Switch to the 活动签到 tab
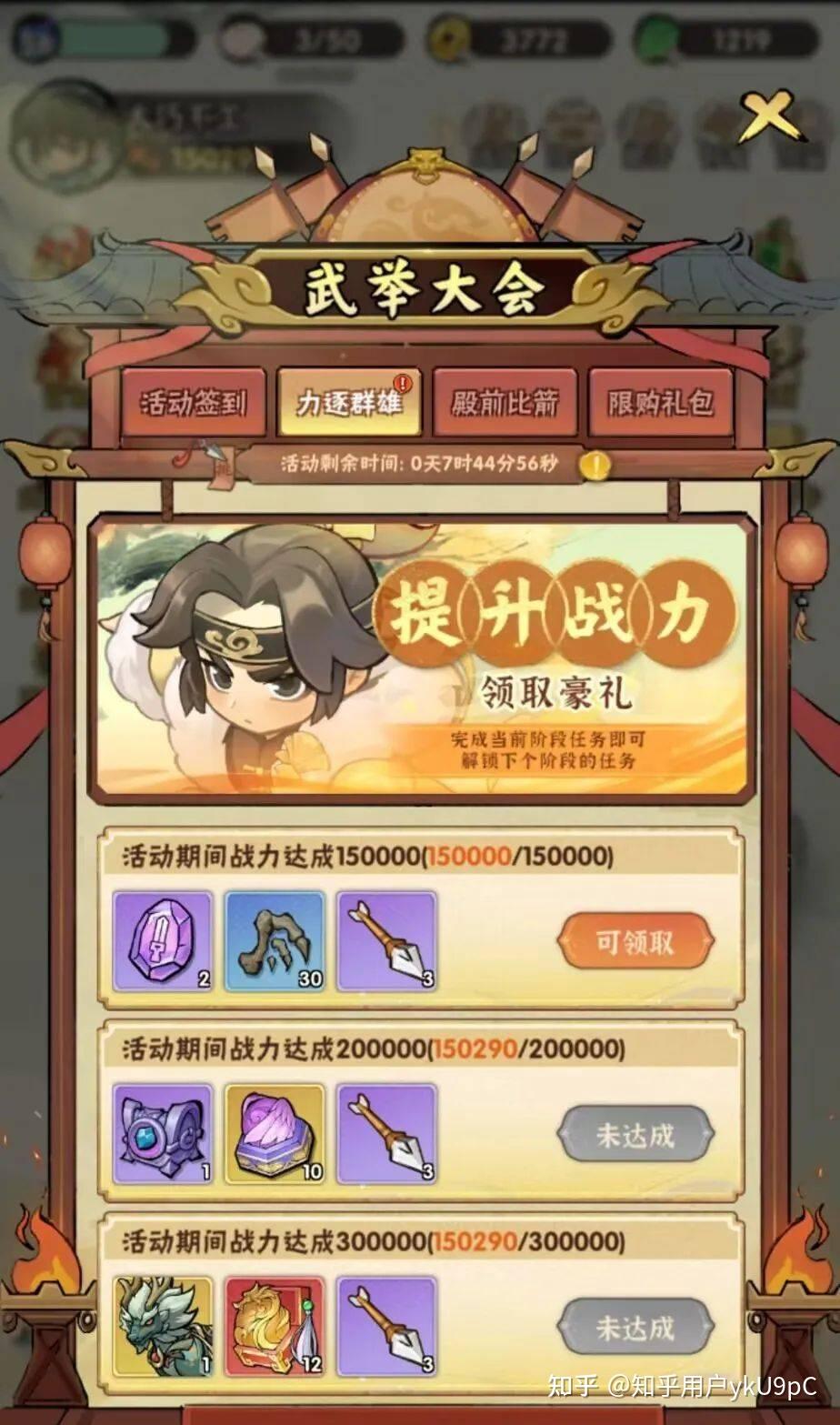The height and width of the screenshot is (1425, 840). click(194, 403)
